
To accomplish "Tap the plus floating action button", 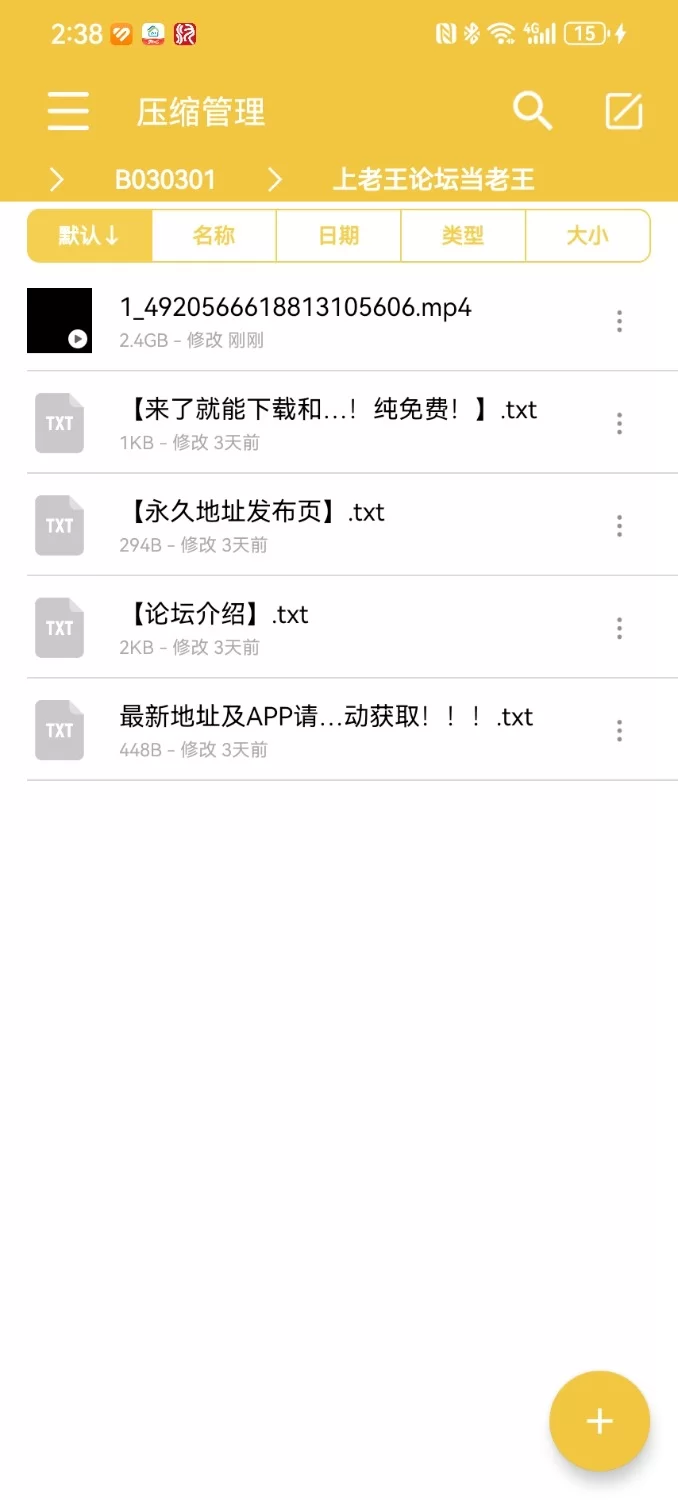I will (x=599, y=1421).
